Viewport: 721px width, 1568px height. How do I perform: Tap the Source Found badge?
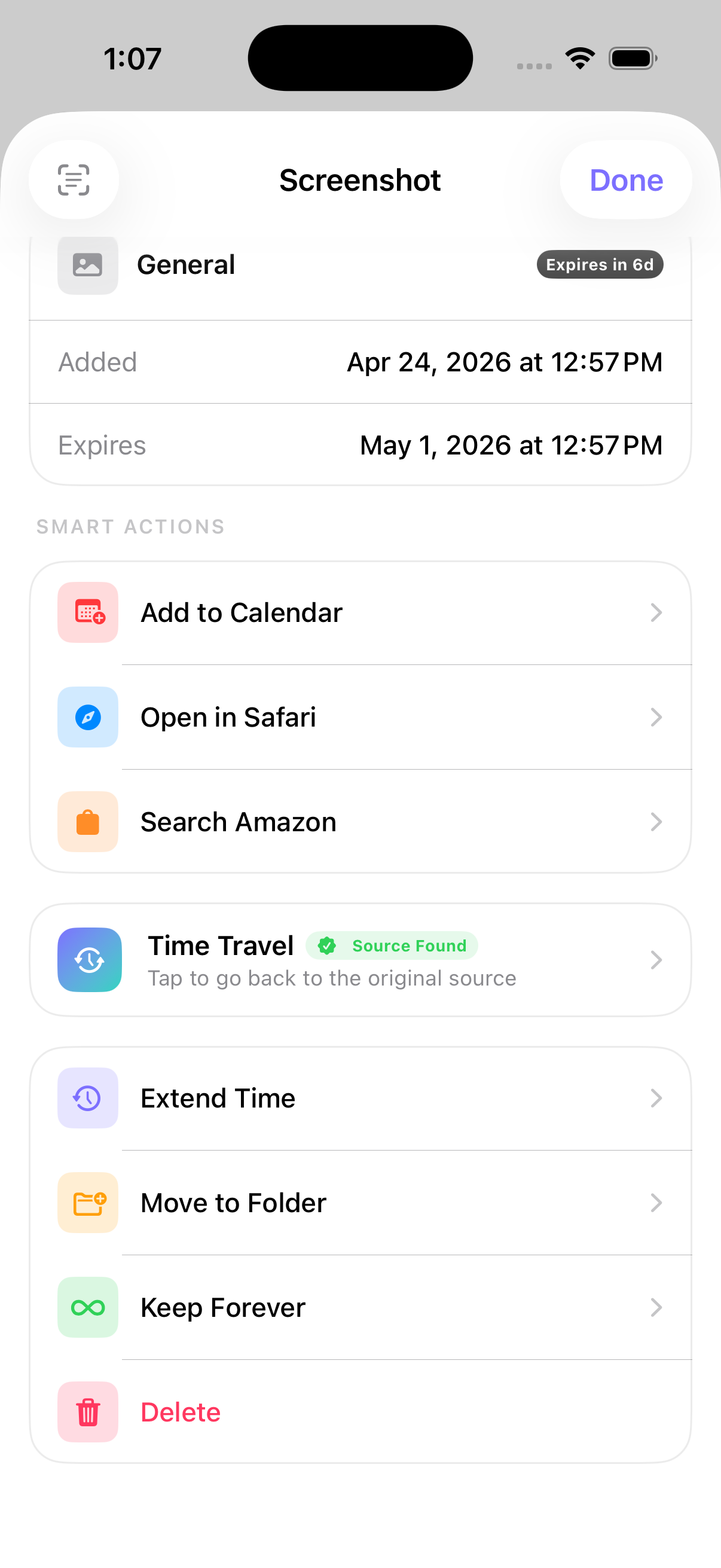(x=391, y=945)
